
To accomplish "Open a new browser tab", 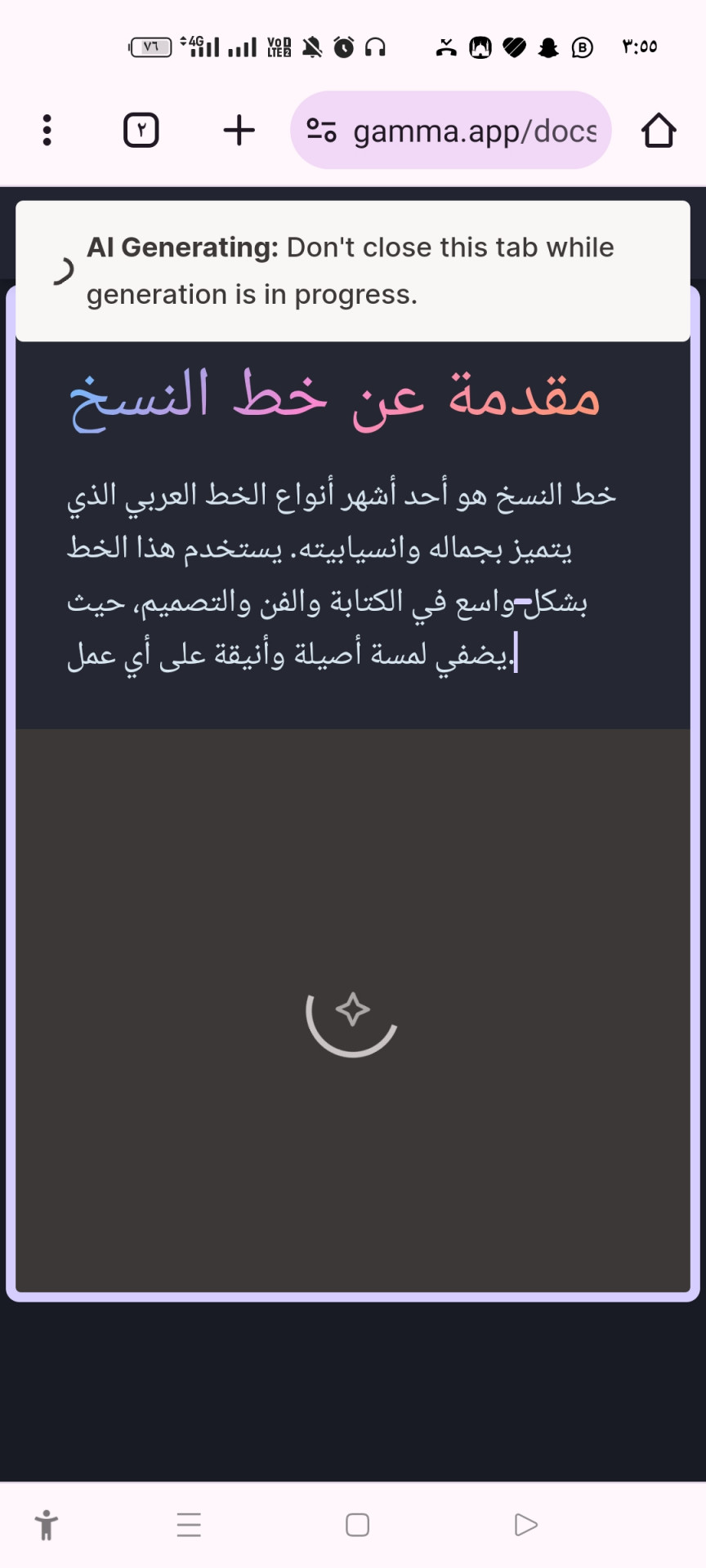I will [239, 130].
